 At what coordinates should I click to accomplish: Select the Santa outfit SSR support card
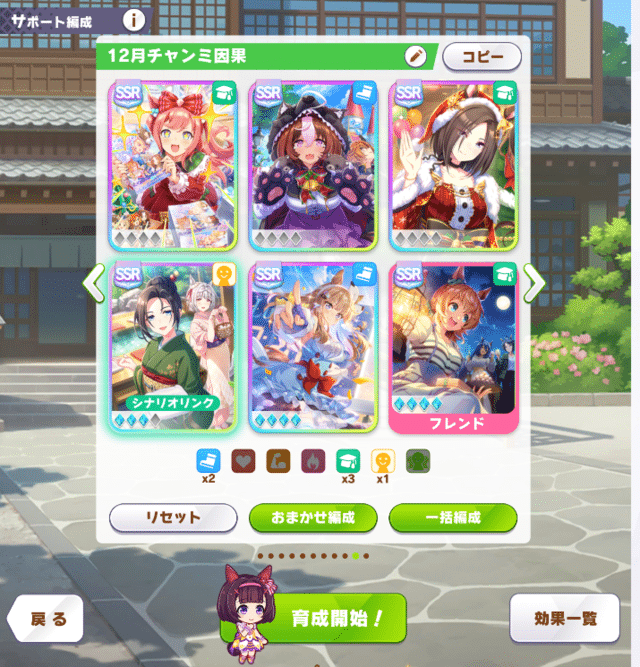click(x=453, y=165)
